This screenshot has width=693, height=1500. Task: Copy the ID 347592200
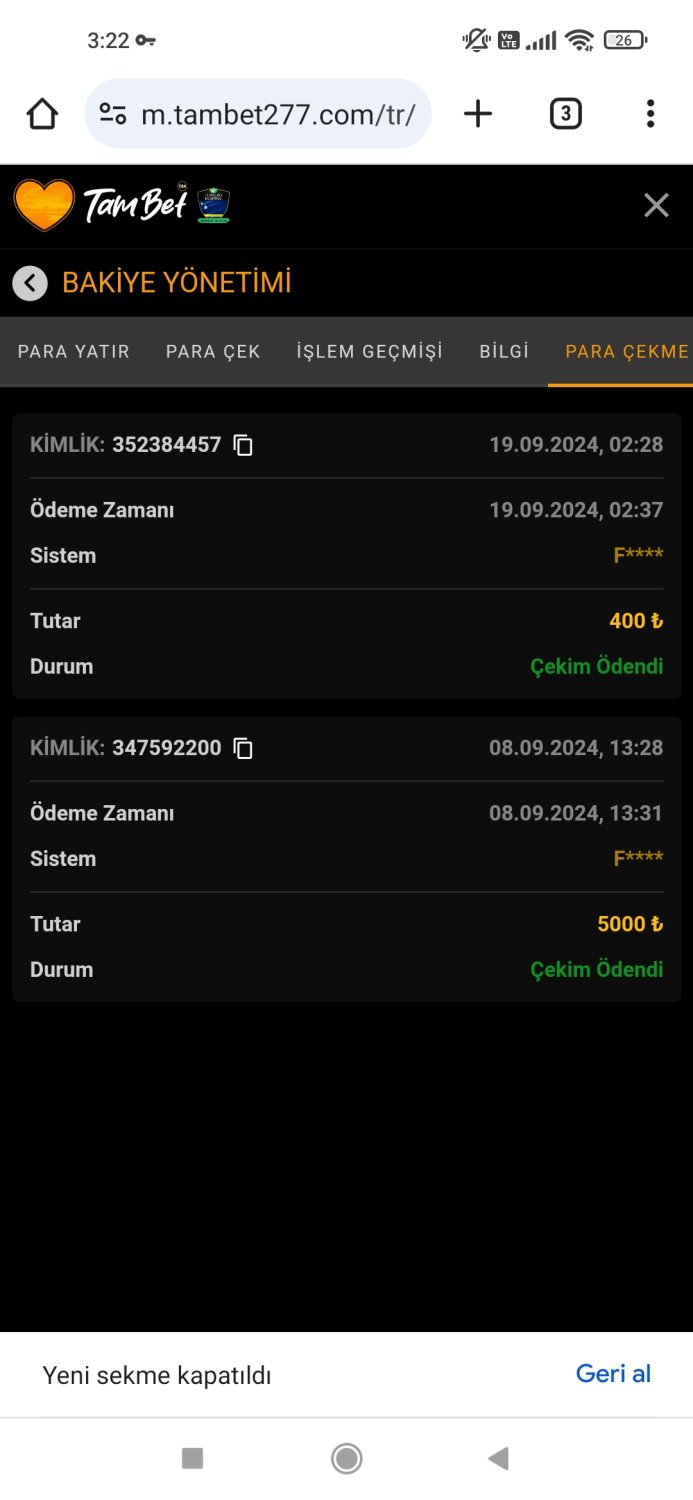[243, 748]
